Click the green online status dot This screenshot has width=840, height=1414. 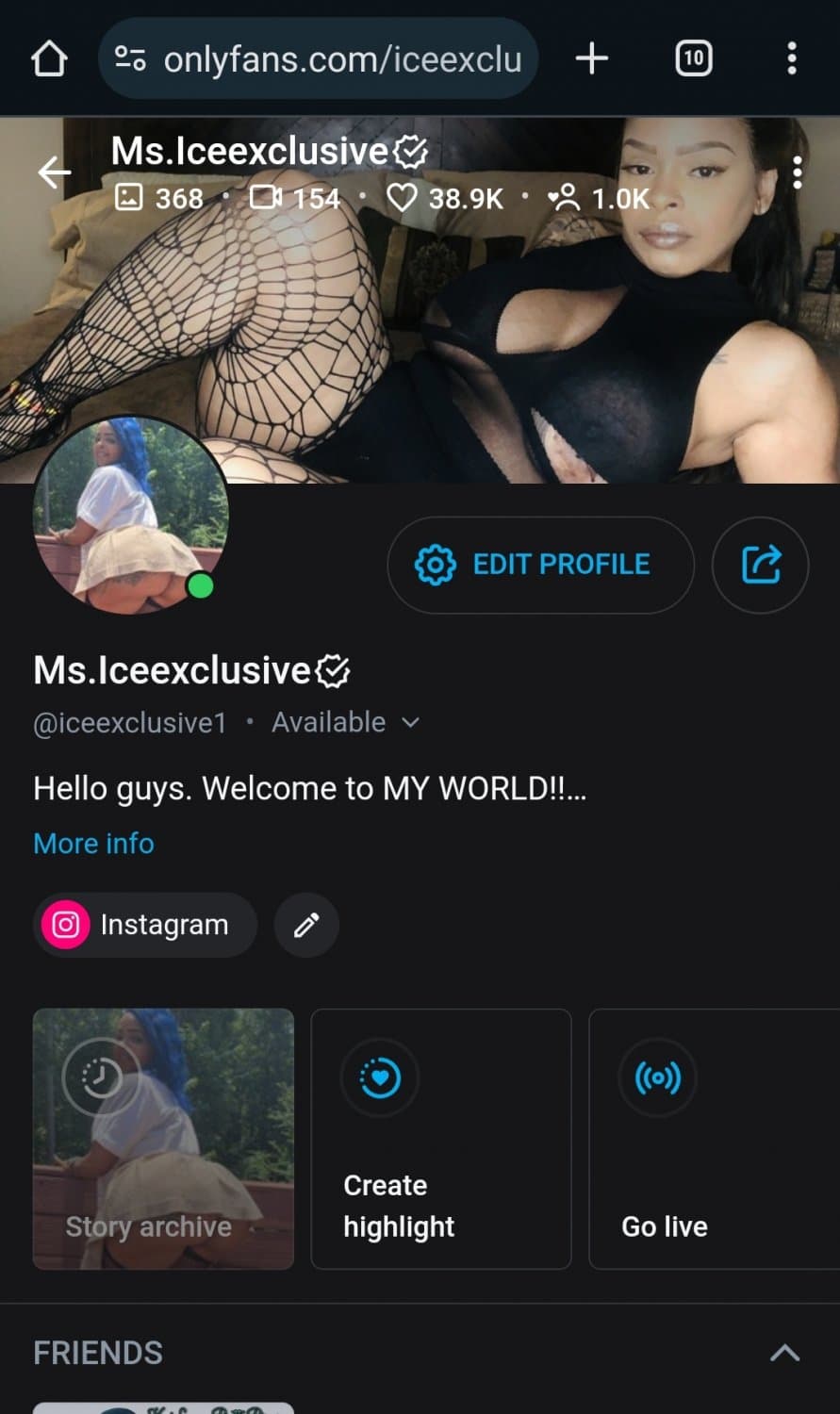(198, 587)
